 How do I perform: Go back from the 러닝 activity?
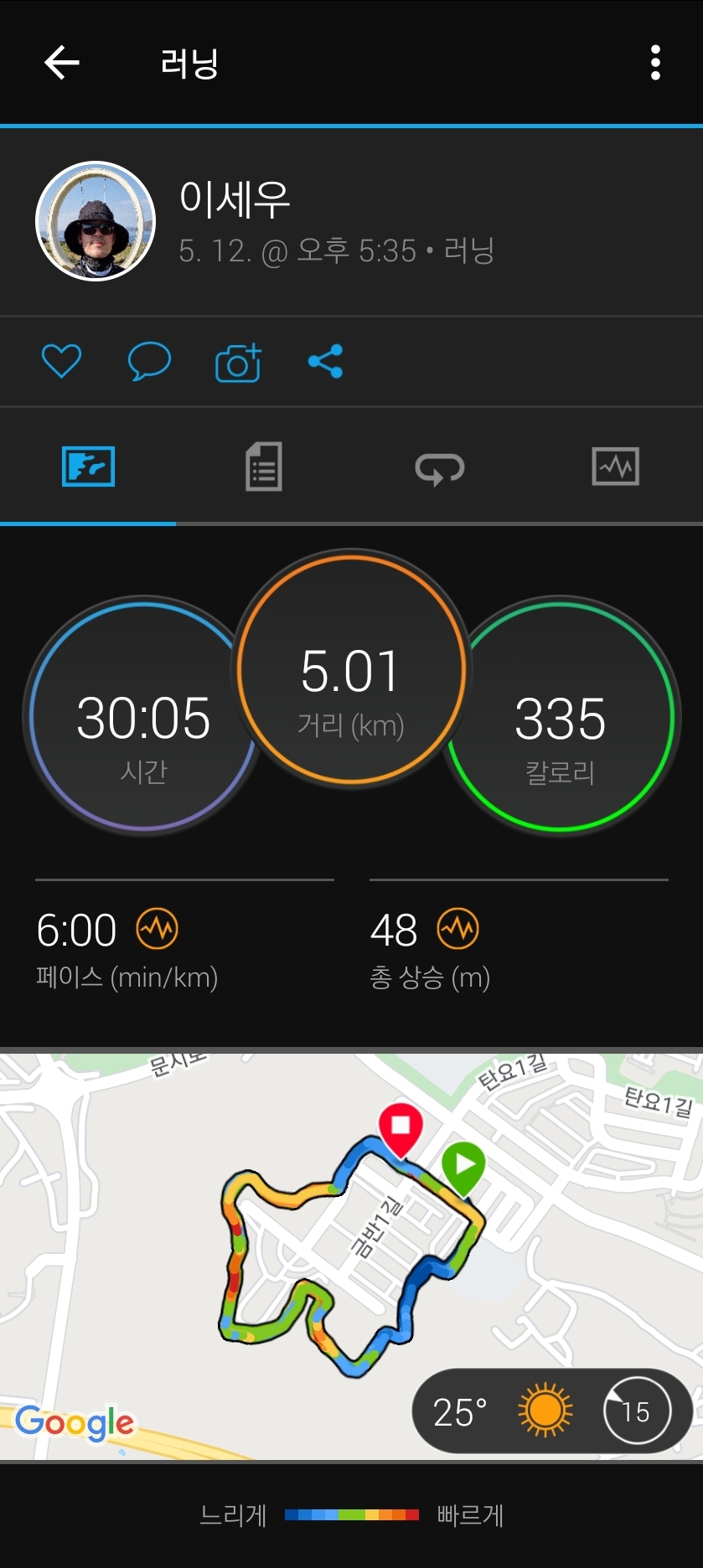61,63
